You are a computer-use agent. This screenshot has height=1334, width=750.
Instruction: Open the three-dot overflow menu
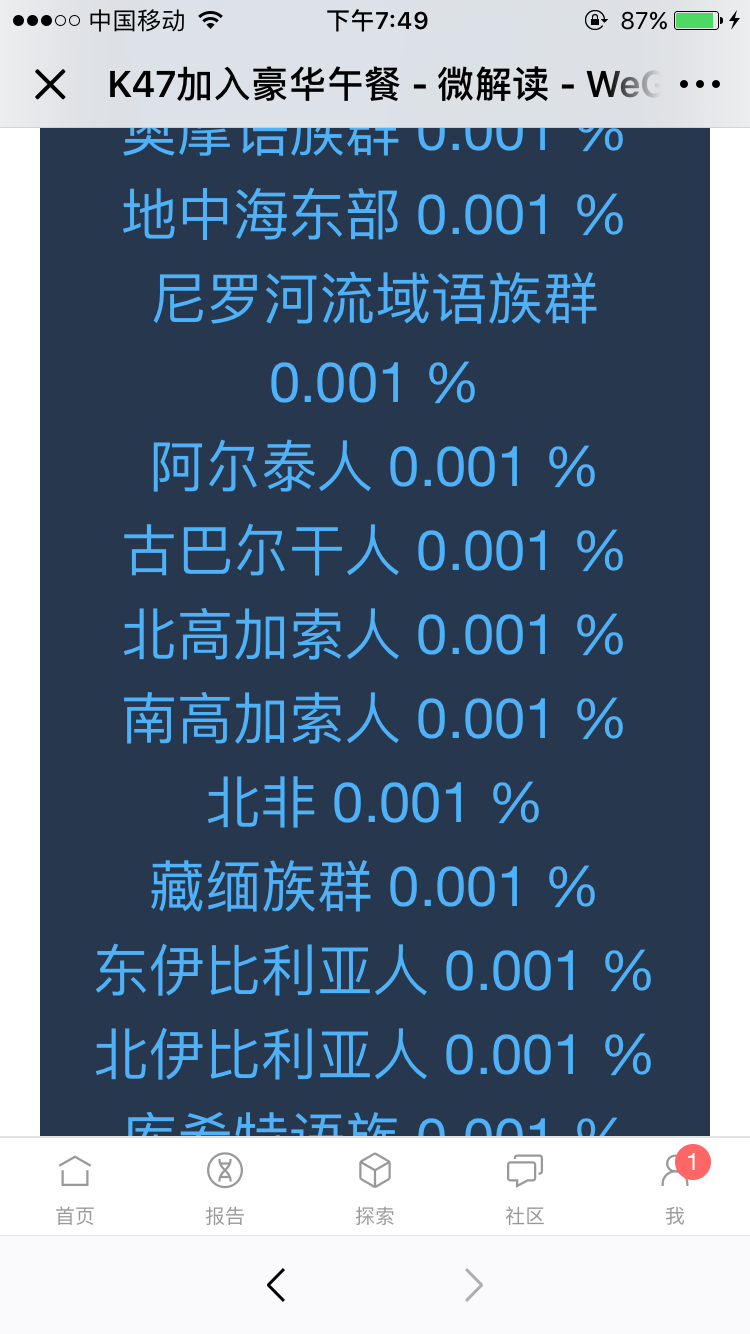[x=700, y=85]
